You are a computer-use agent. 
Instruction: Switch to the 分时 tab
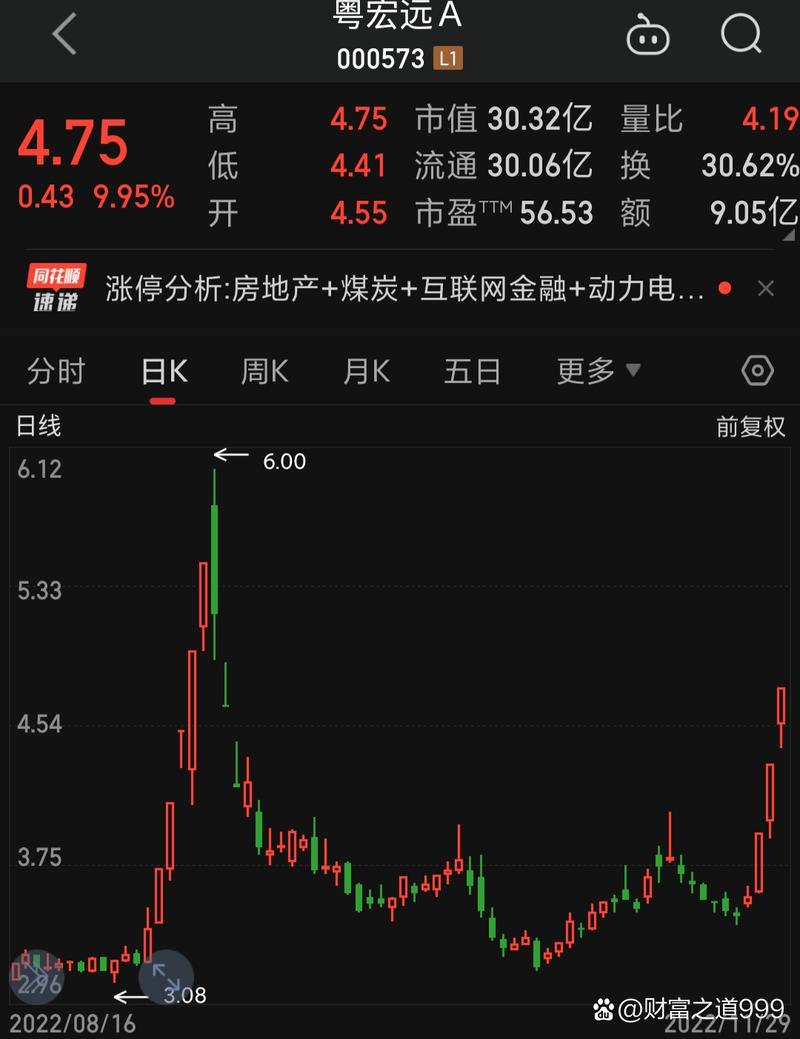click(x=55, y=370)
